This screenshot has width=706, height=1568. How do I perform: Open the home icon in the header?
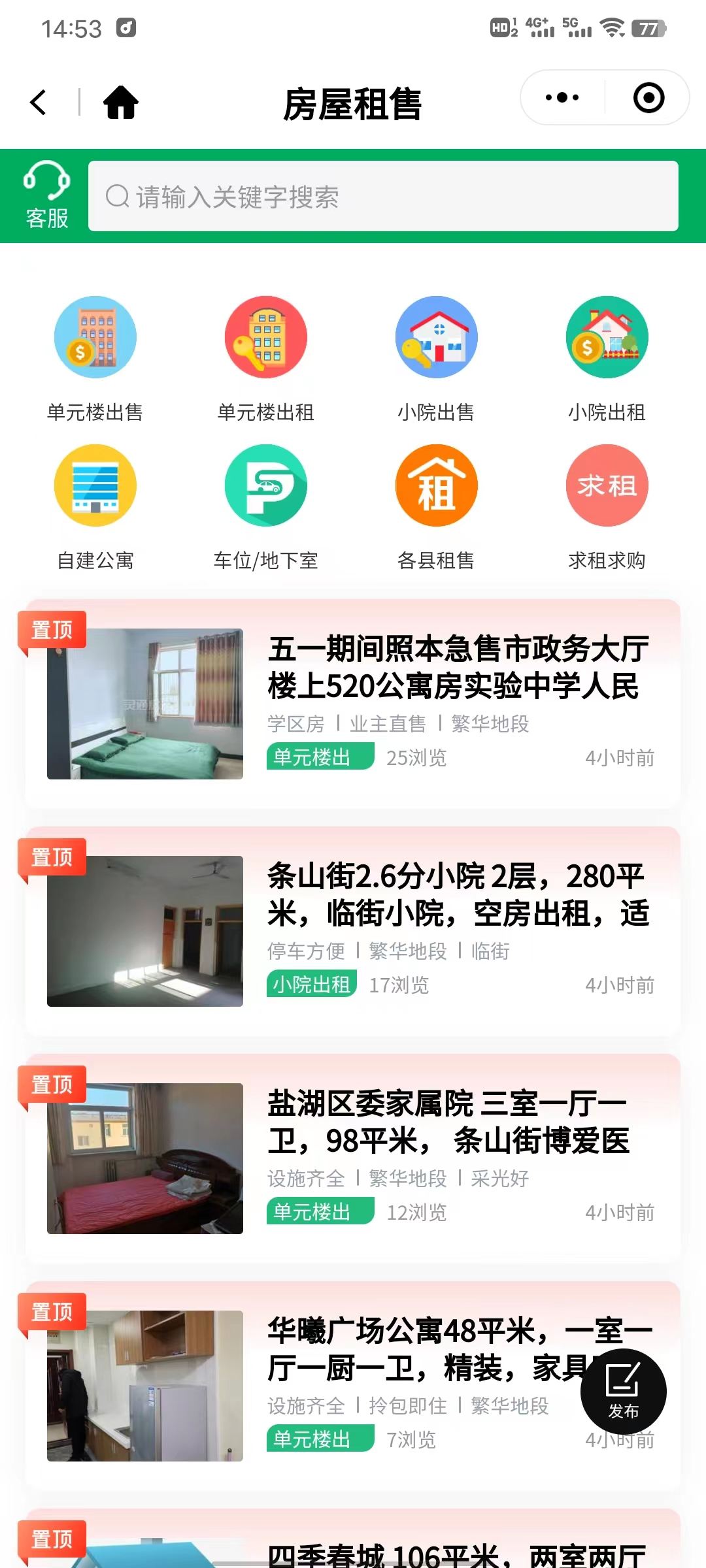(121, 103)
